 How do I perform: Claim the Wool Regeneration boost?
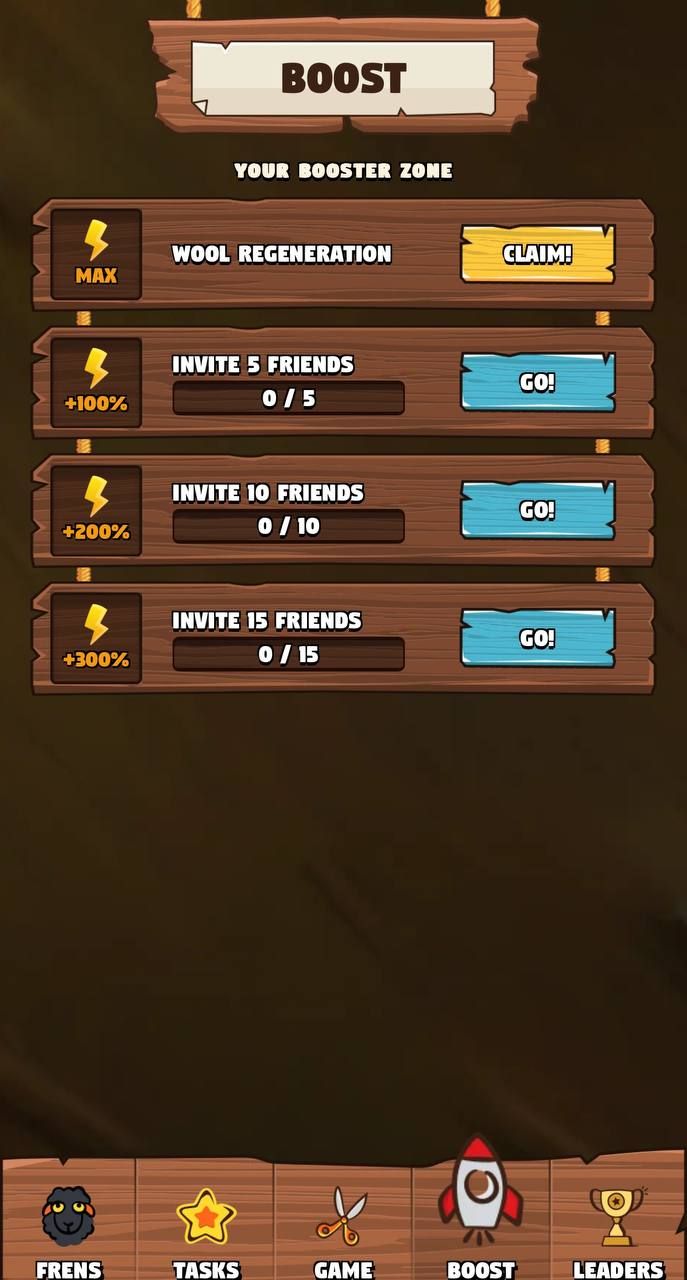[537, 254]
